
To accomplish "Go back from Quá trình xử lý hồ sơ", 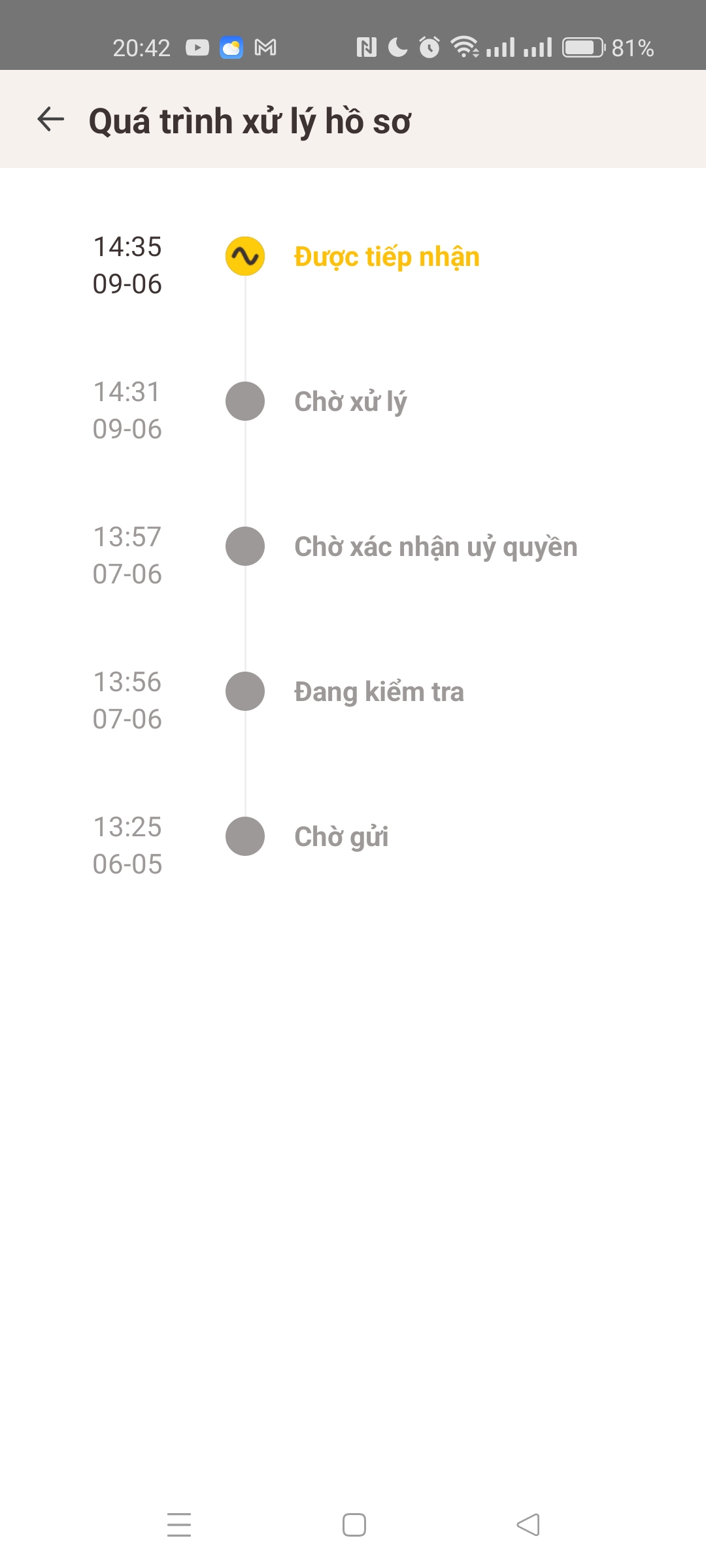I will pyautogui.click(x=50, y=120).
